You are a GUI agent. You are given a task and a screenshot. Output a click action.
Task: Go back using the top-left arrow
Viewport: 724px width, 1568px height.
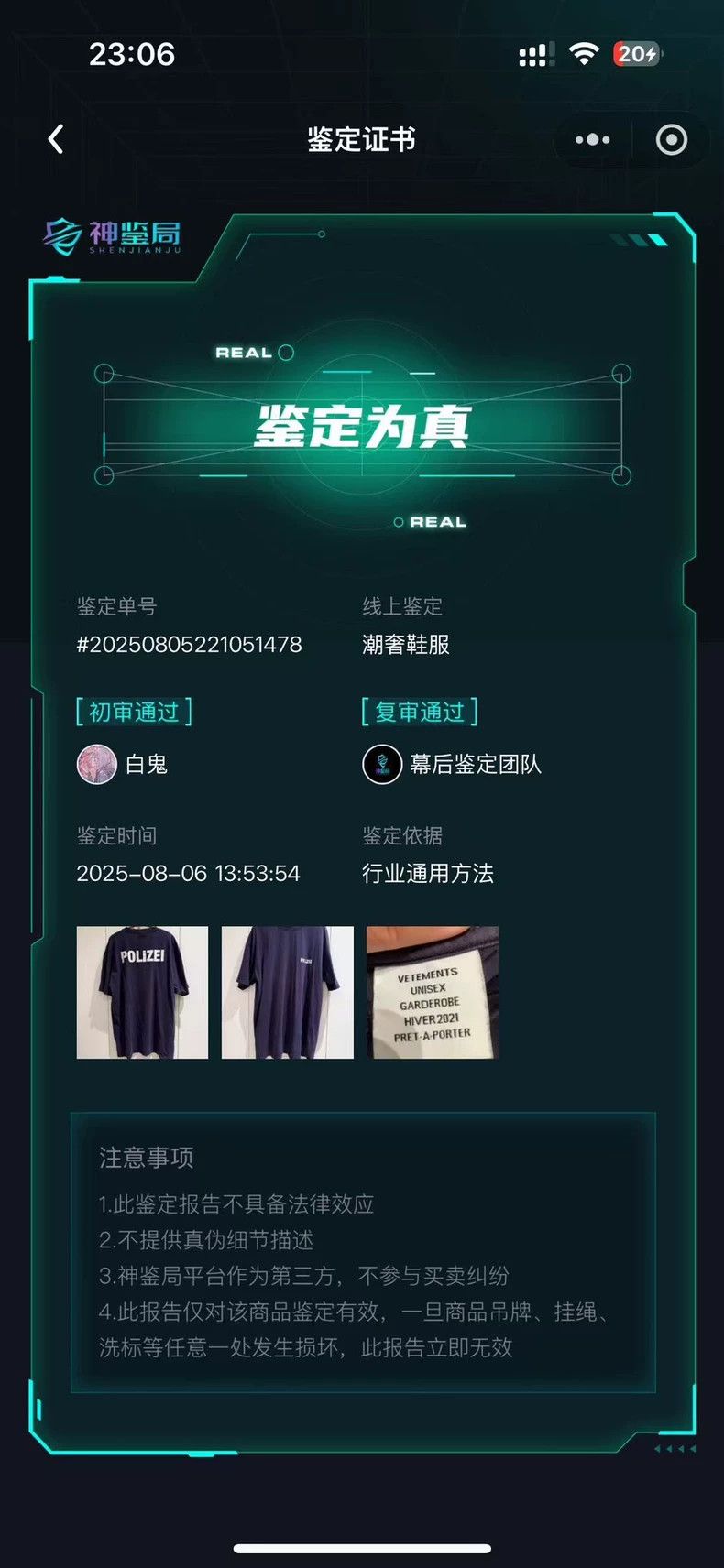coord(56,139)
